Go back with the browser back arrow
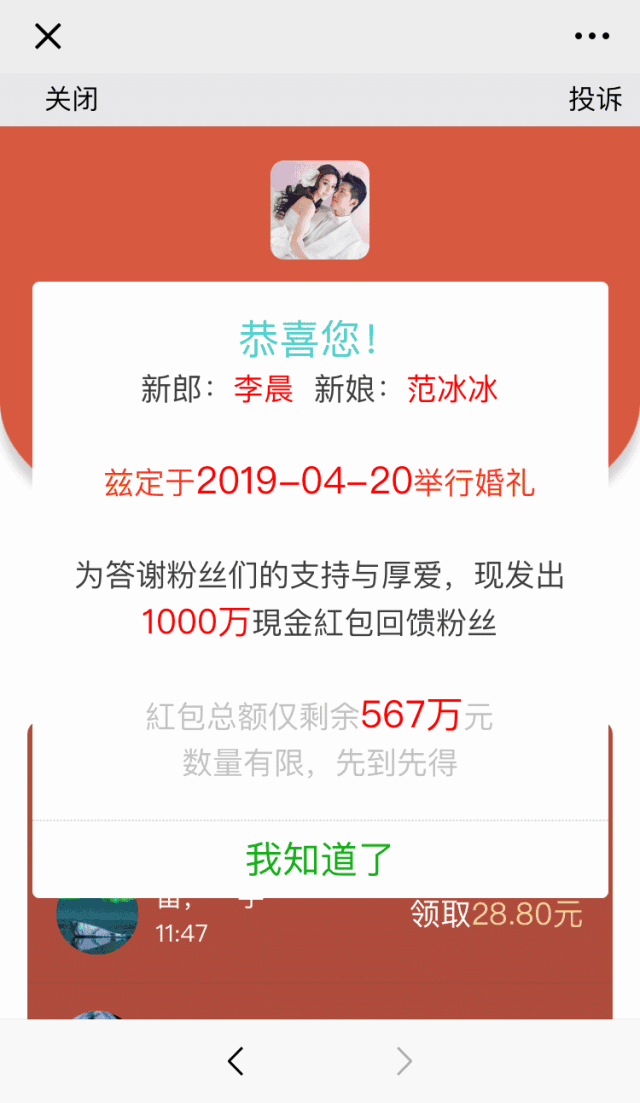 [x=236, y=1061]
